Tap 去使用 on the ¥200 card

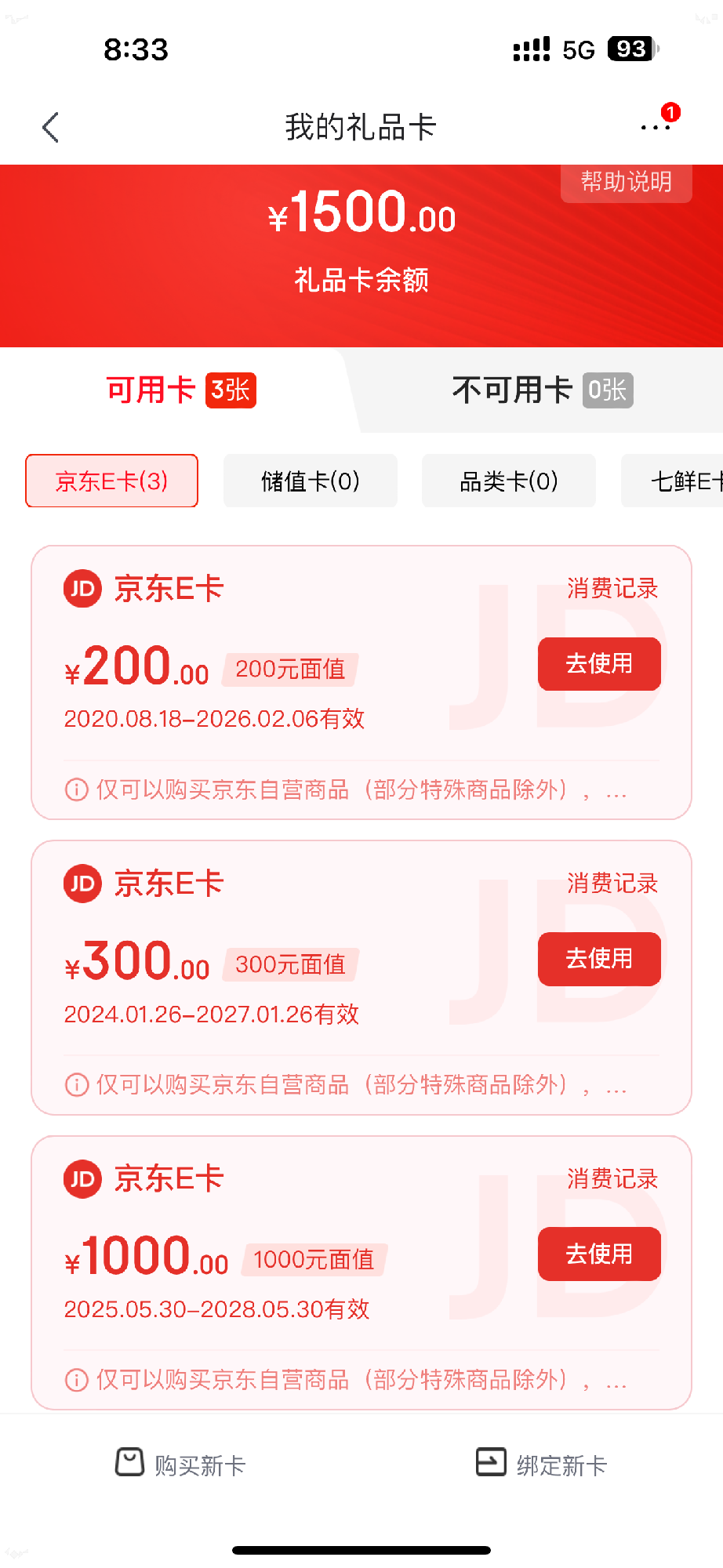click(599, 664)
